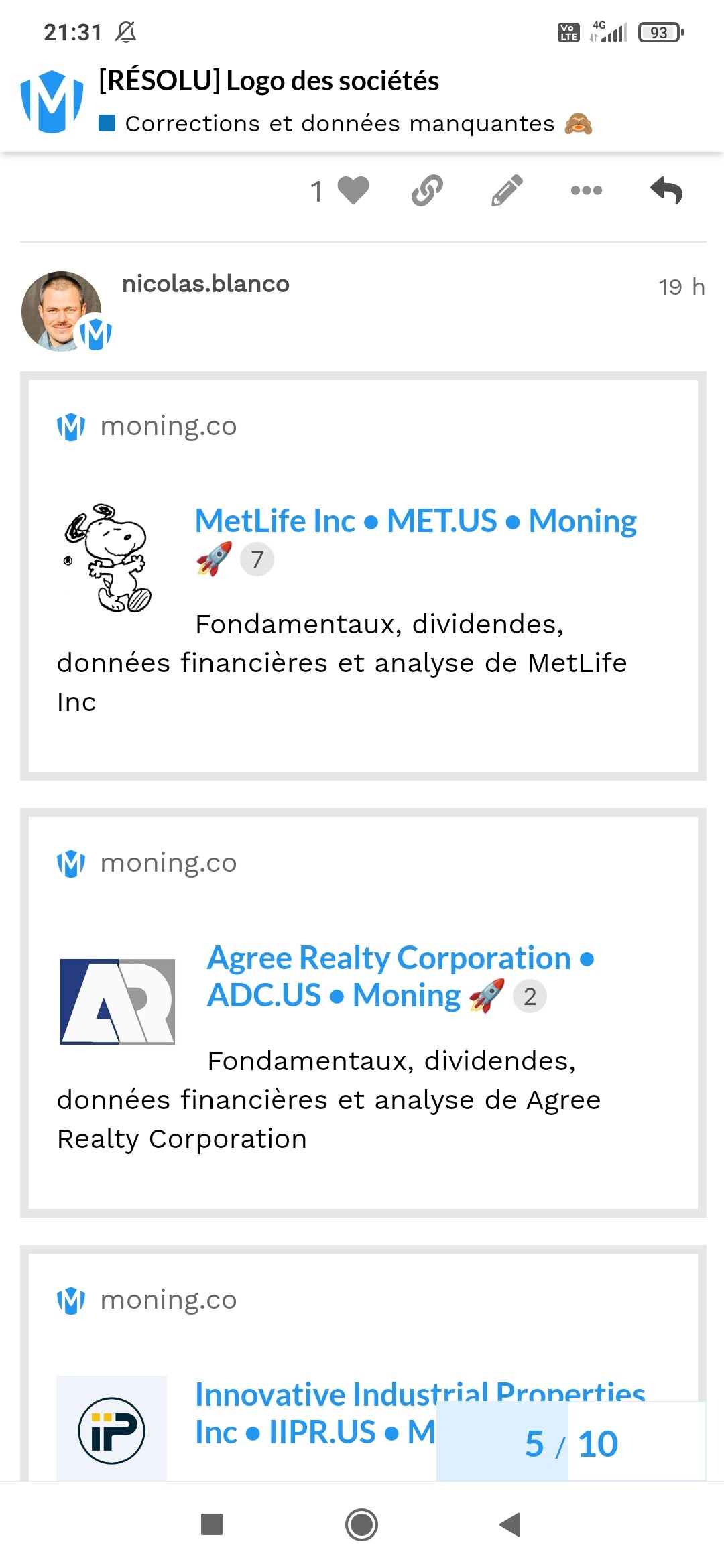Open the Moning forum home logo
724x1568 pixels.
click(x=52, y=101)
